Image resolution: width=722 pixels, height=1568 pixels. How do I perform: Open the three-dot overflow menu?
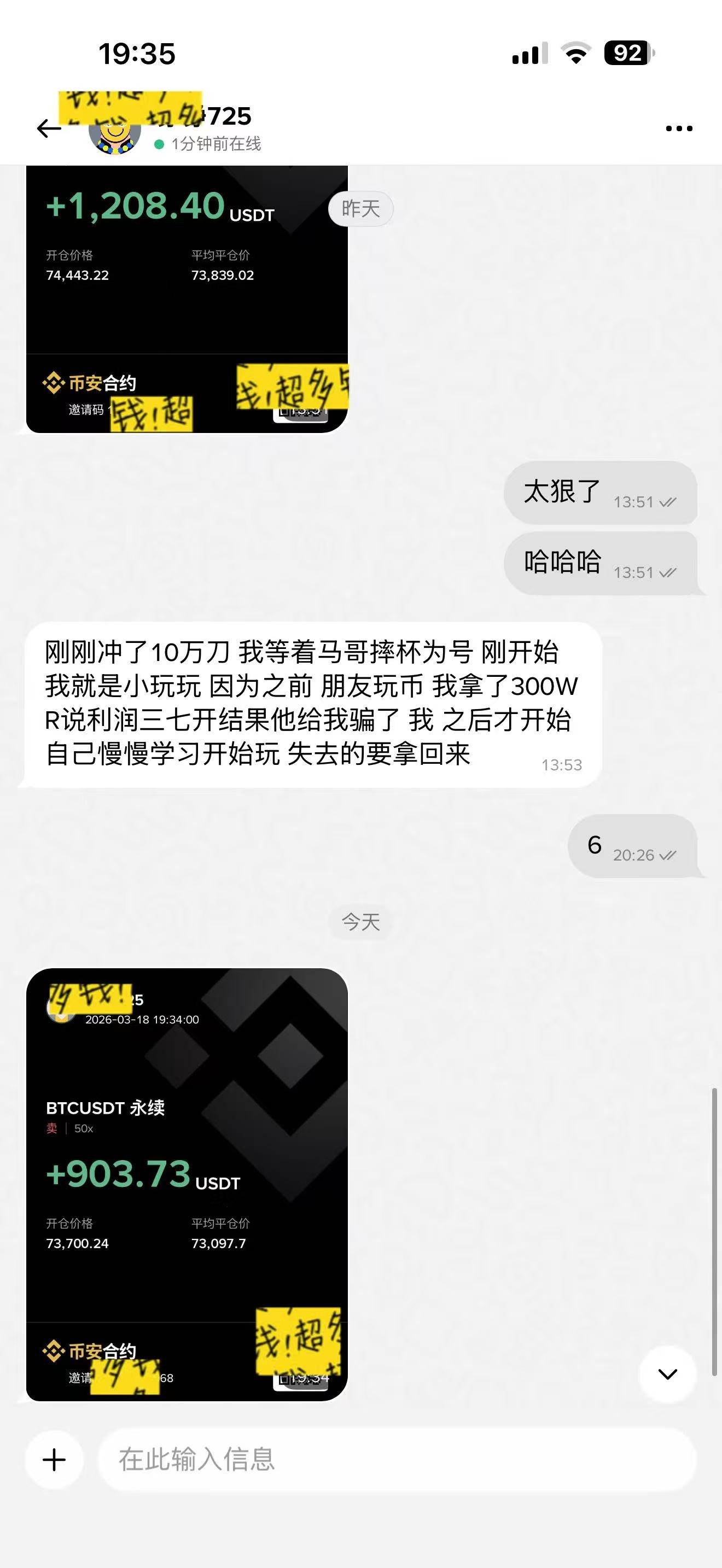[679, 128]
